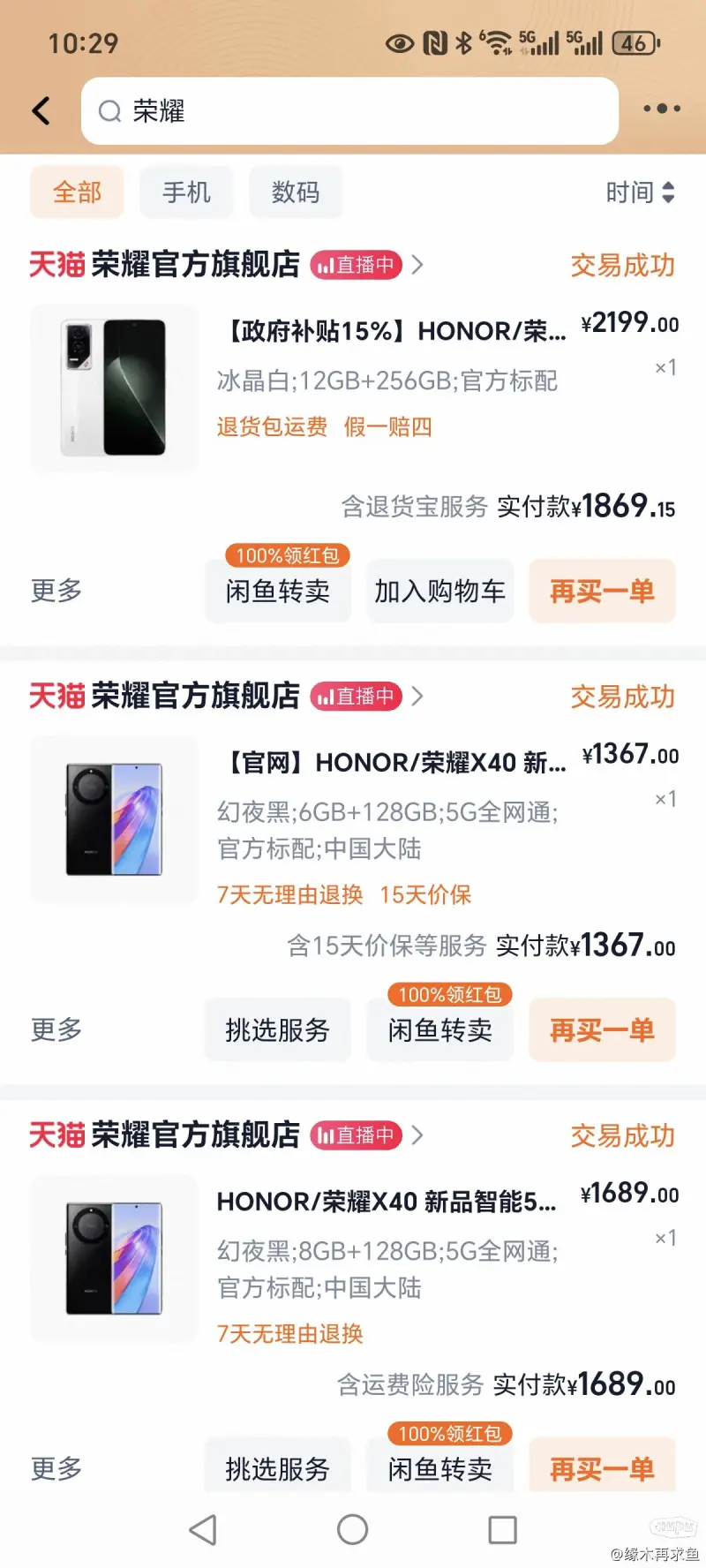Open 更多 under the ¥2199 order

coord(56,591)
